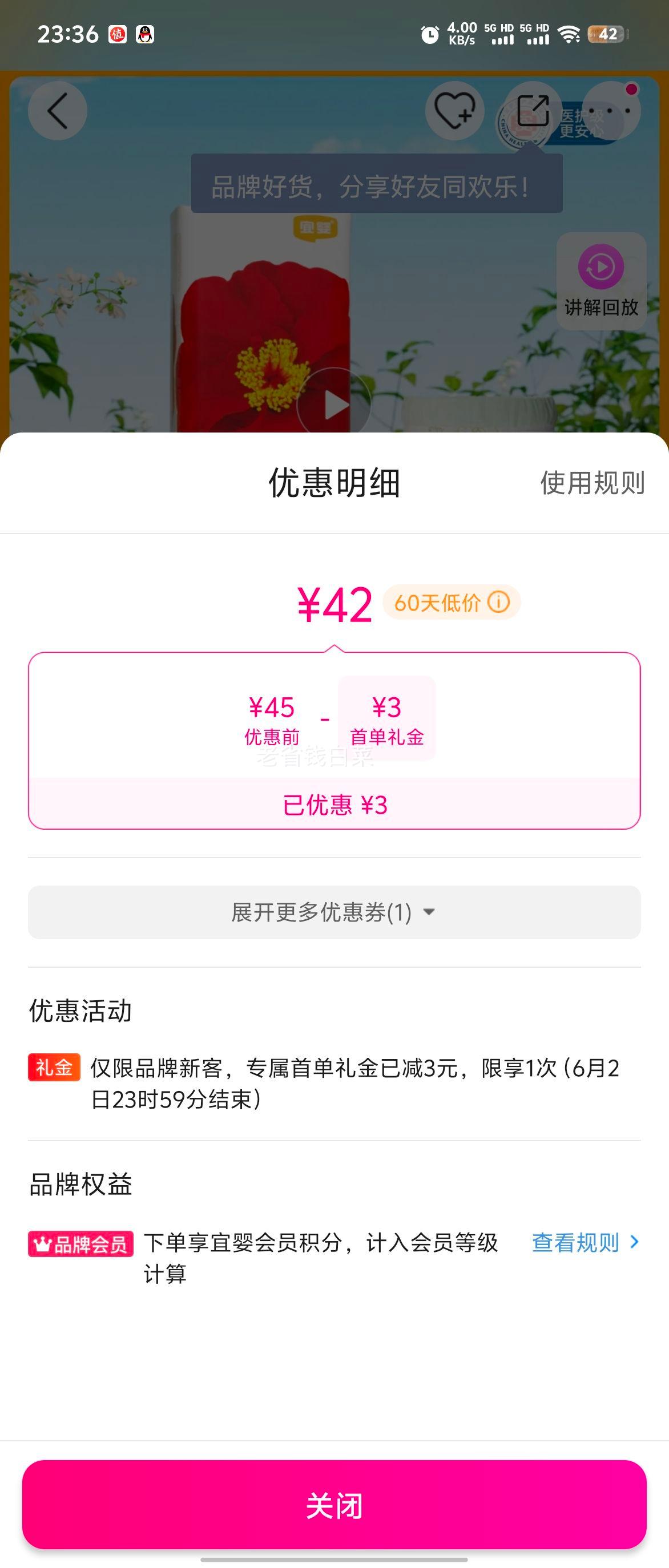The height and width of the screenshot is (1568, 669).
Task: Open the 使用规则 usage rules
Action: coord(592,483)
